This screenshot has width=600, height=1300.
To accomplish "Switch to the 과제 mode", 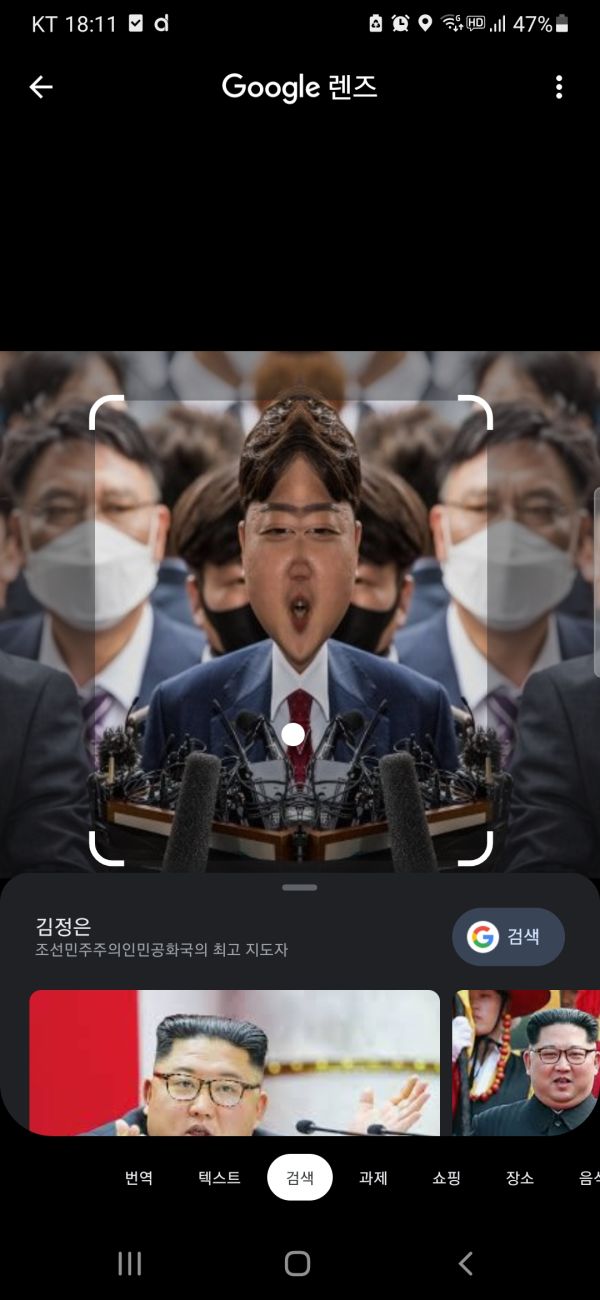I will point(373,1178).
